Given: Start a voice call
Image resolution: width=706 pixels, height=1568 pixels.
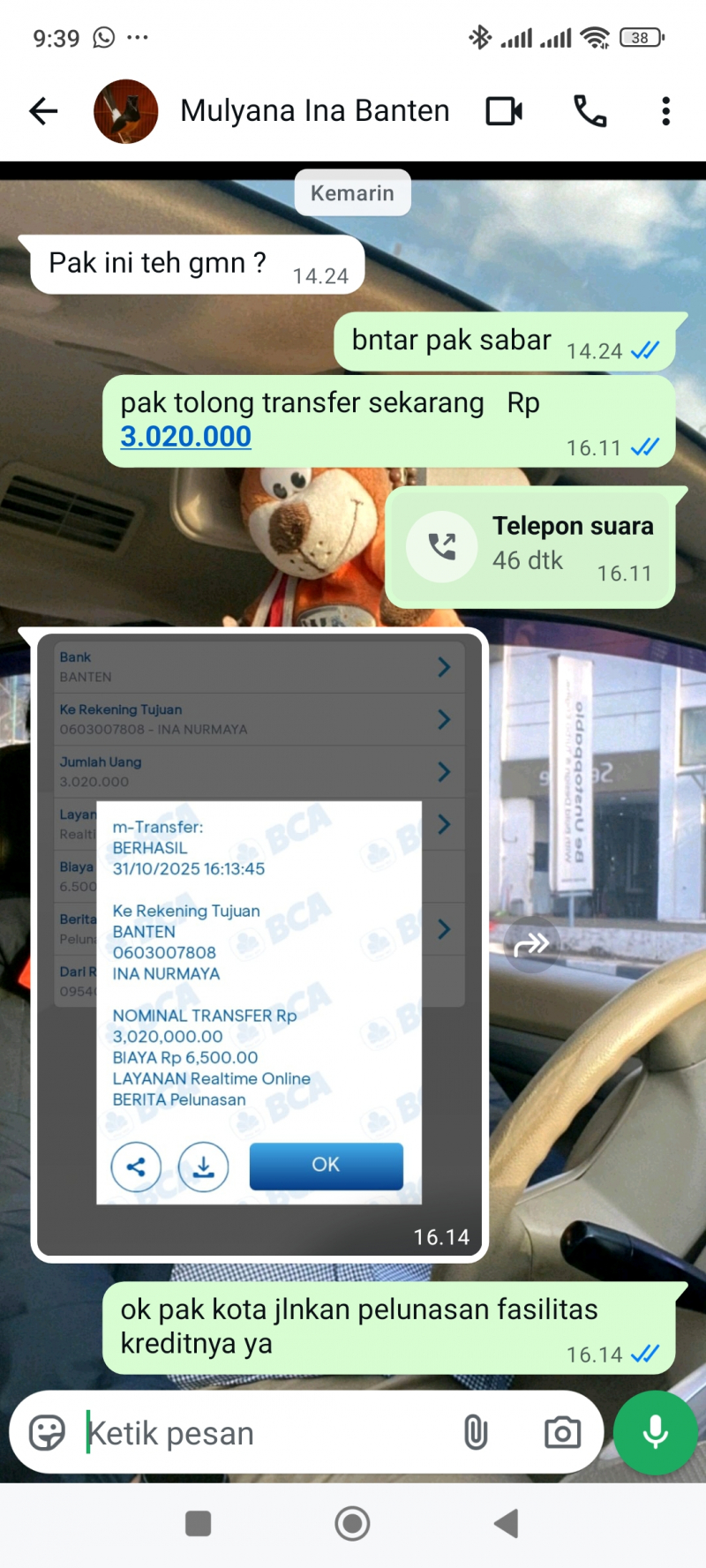Looking at the screenshot, I should tap(590, 111).
